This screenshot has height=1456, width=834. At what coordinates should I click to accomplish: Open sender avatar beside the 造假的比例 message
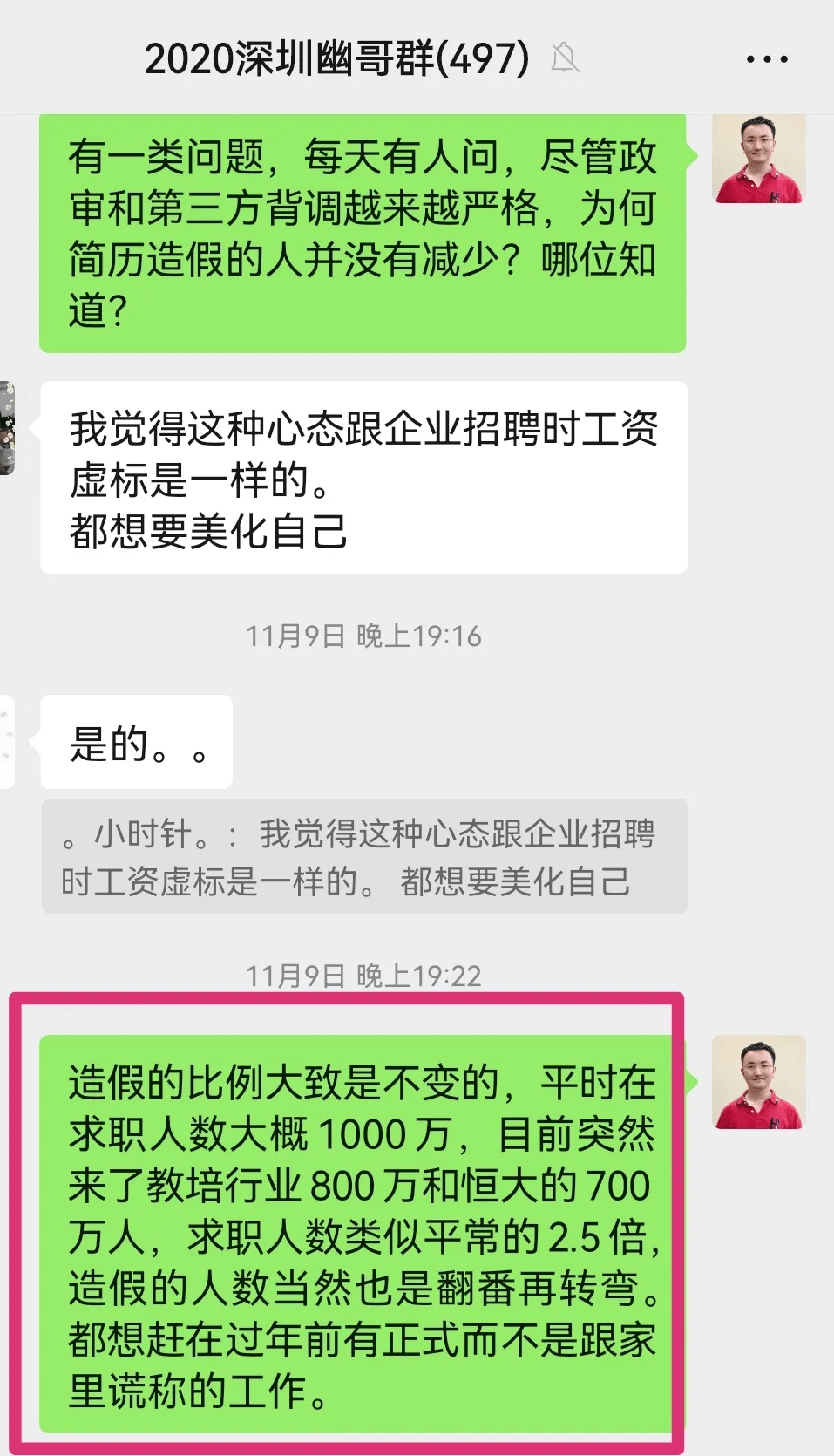pos(758,1082)
